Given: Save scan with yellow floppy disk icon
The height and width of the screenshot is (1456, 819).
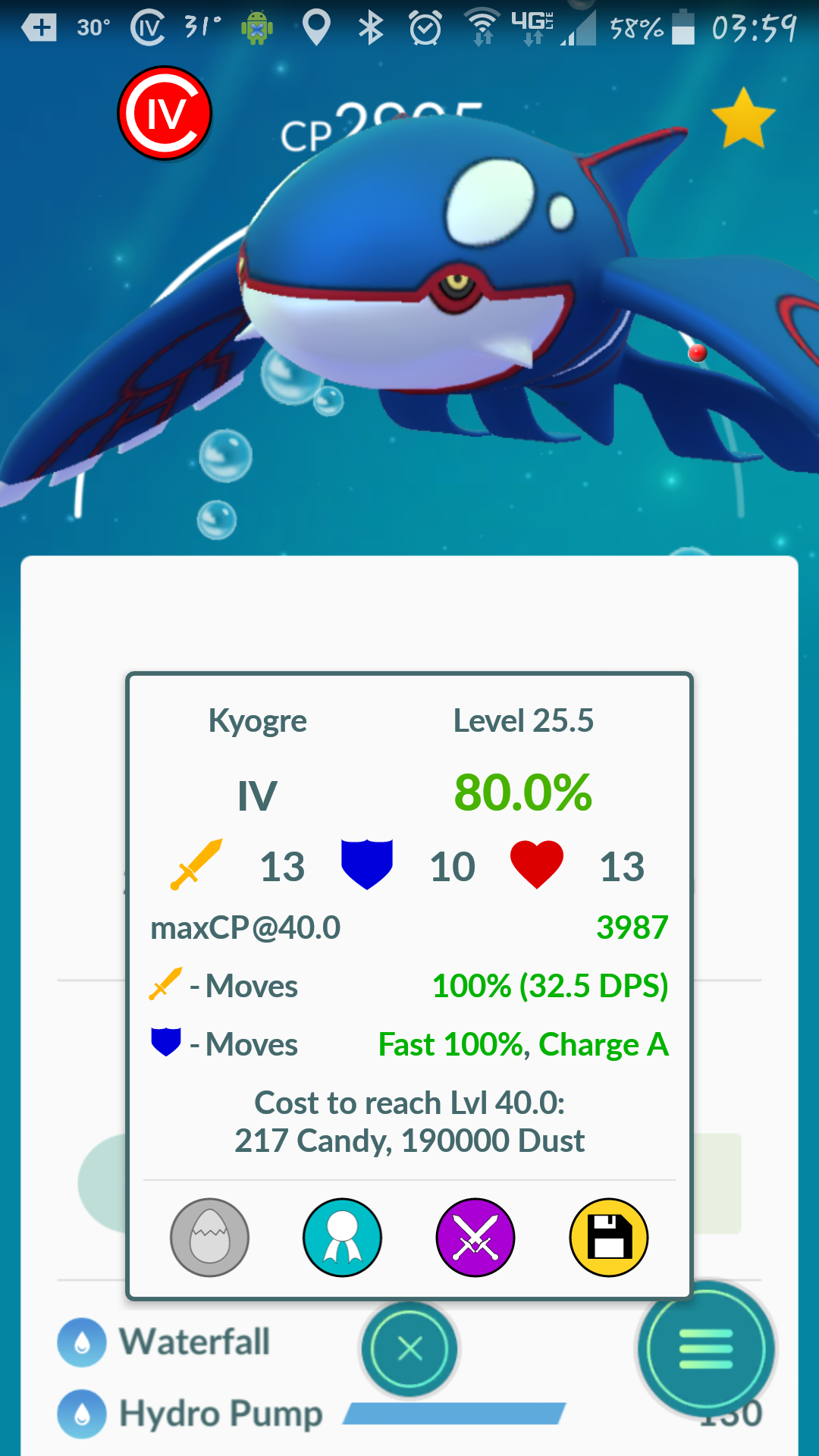Looking at the screenshot, I should [x=608, y=1238].
